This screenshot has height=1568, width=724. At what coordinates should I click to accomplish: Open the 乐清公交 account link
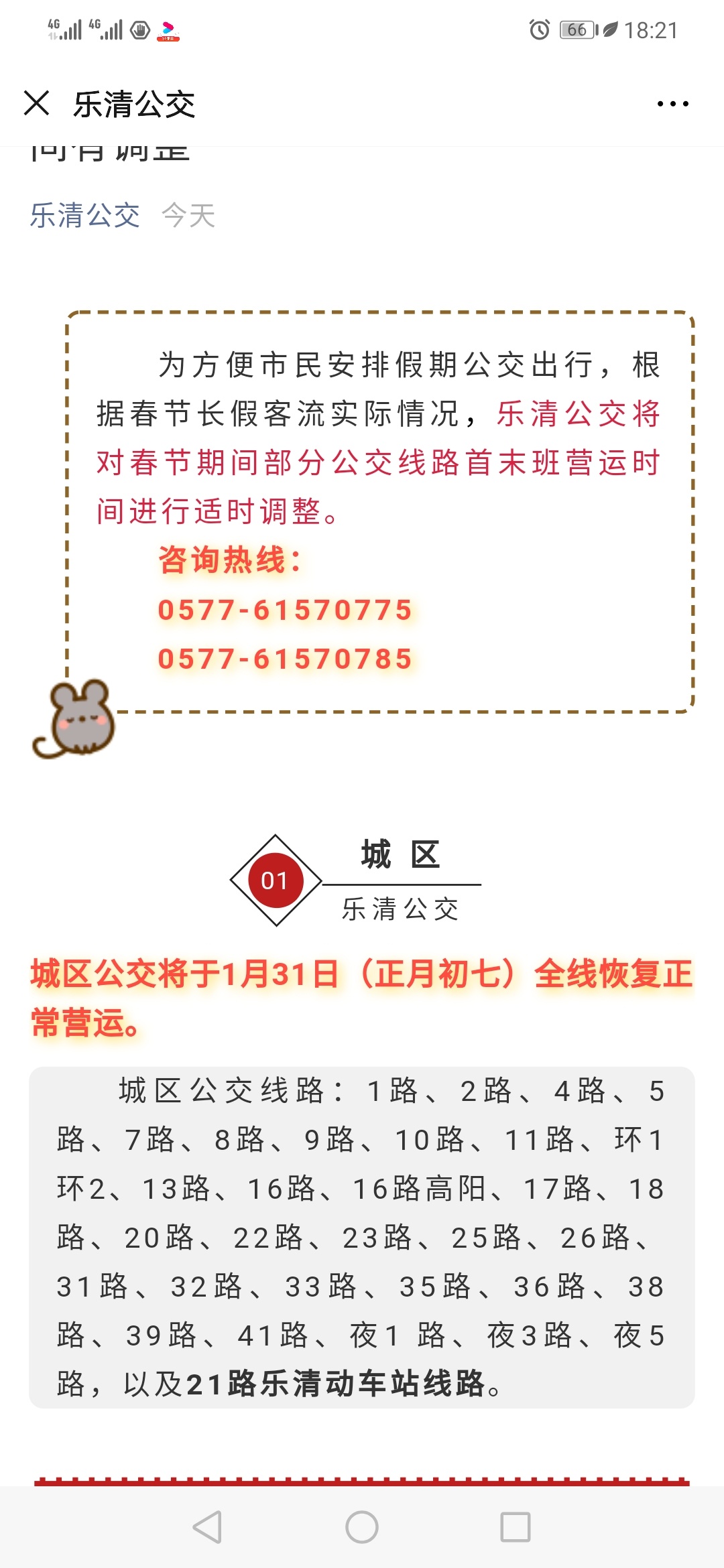tap(85, 216)
